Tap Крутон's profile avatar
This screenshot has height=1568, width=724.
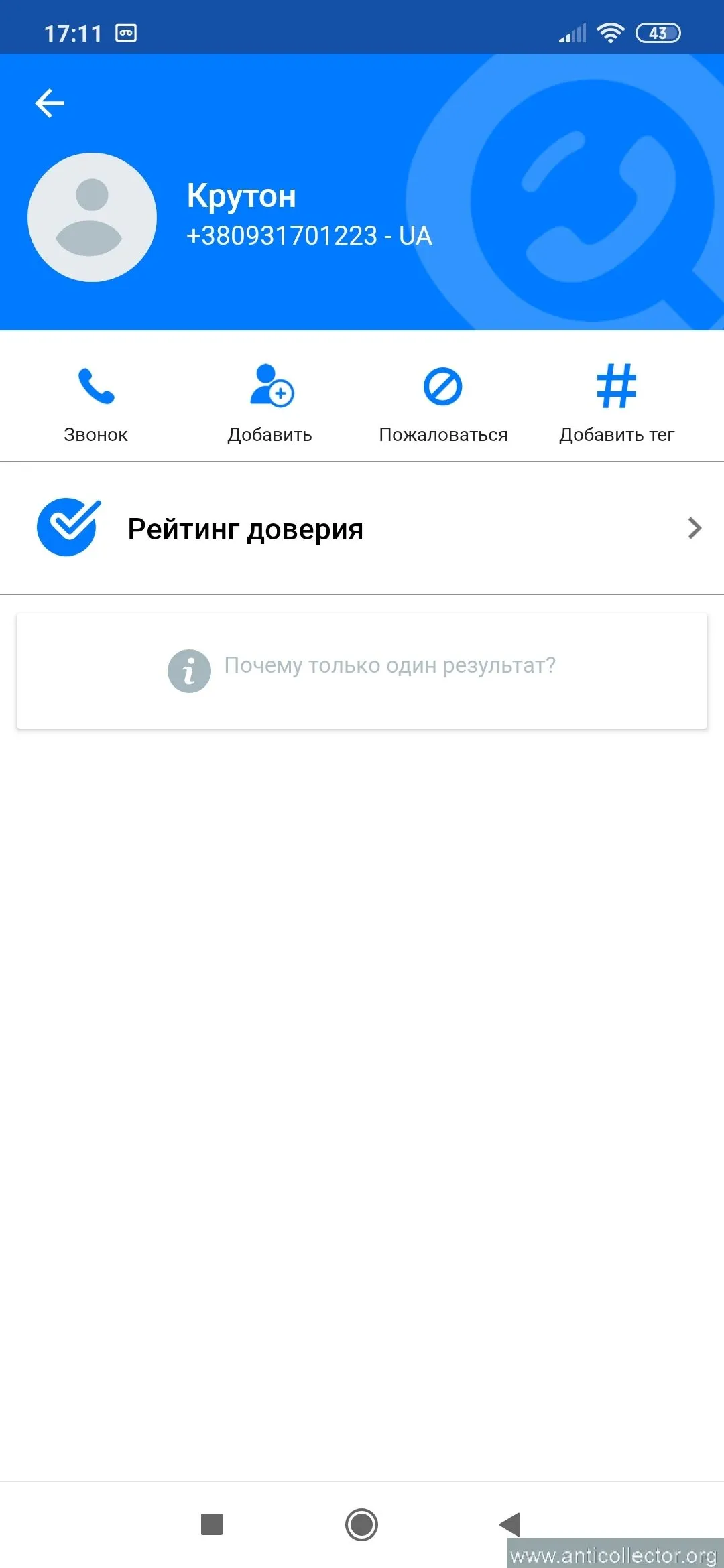(x=92, y=218)
